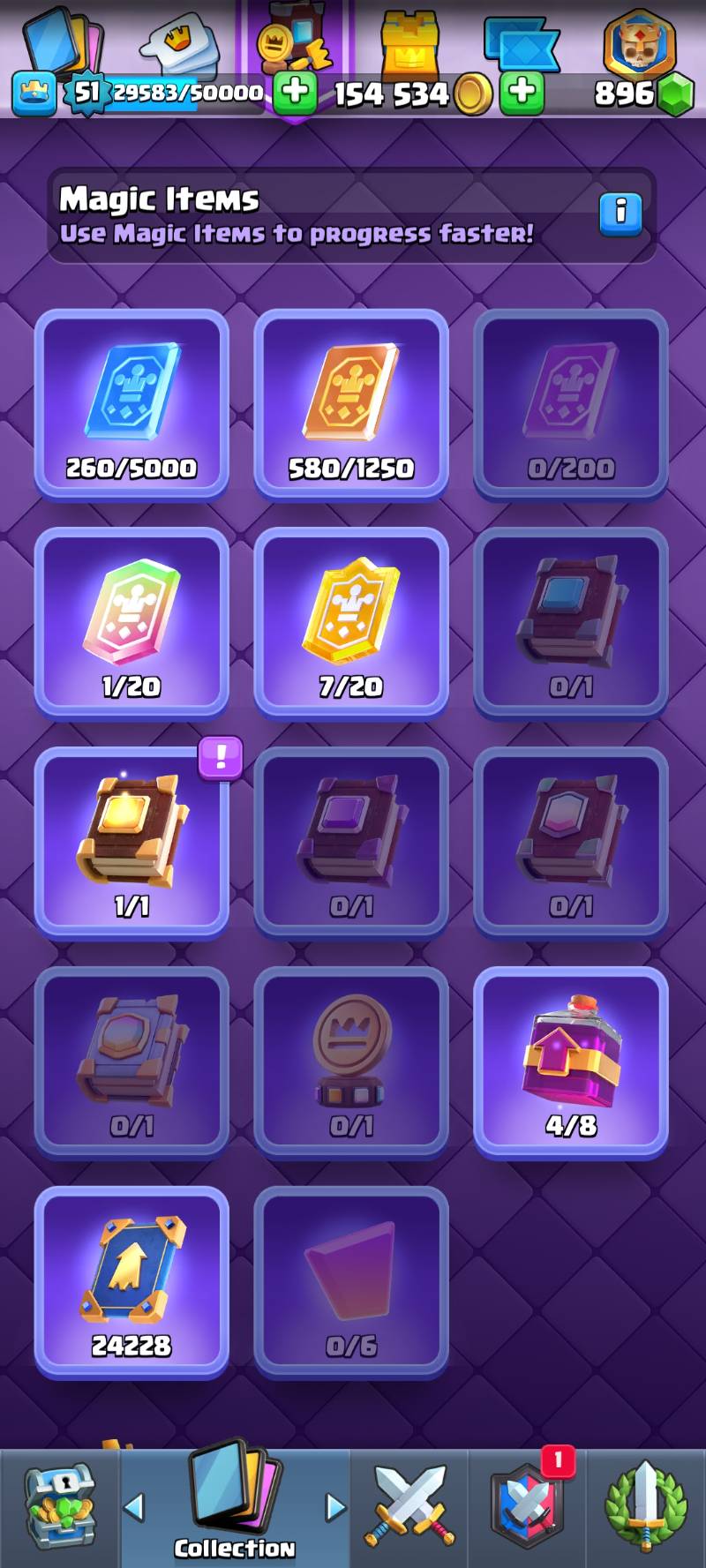
Task: Open the elite wild card 24228
Action: 131,1282
